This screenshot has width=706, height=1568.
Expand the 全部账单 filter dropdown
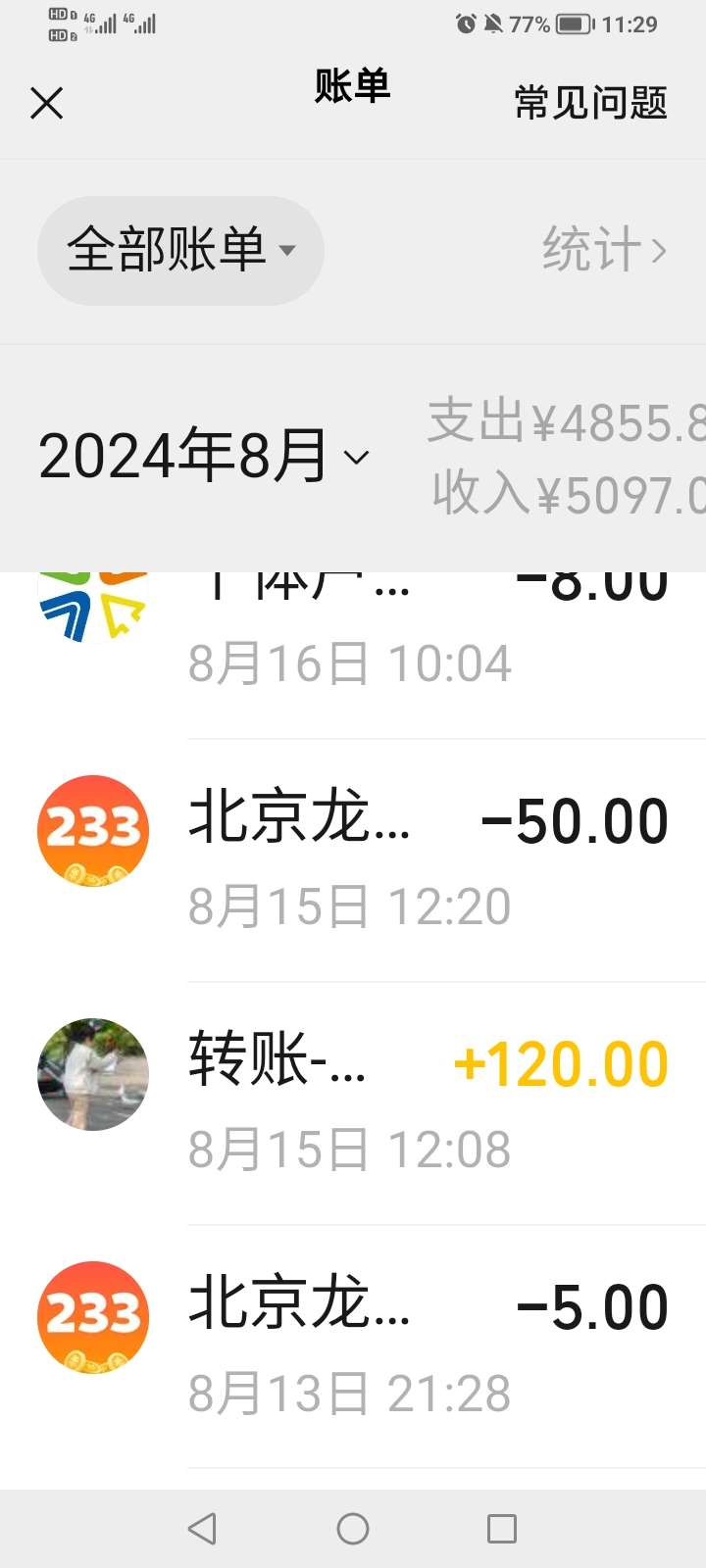coord(180,250)
